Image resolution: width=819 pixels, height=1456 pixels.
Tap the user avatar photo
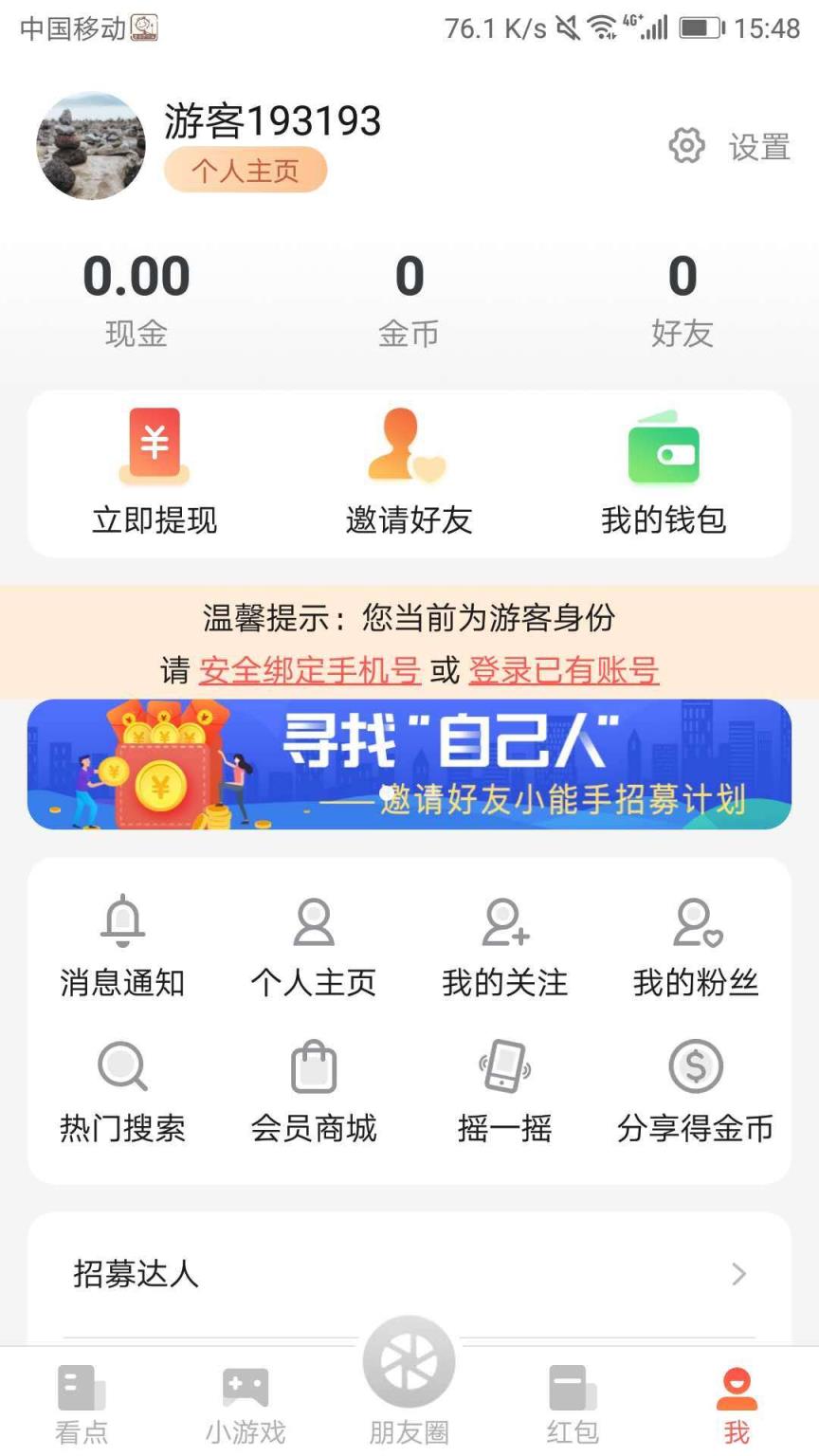tap(91, 147)
